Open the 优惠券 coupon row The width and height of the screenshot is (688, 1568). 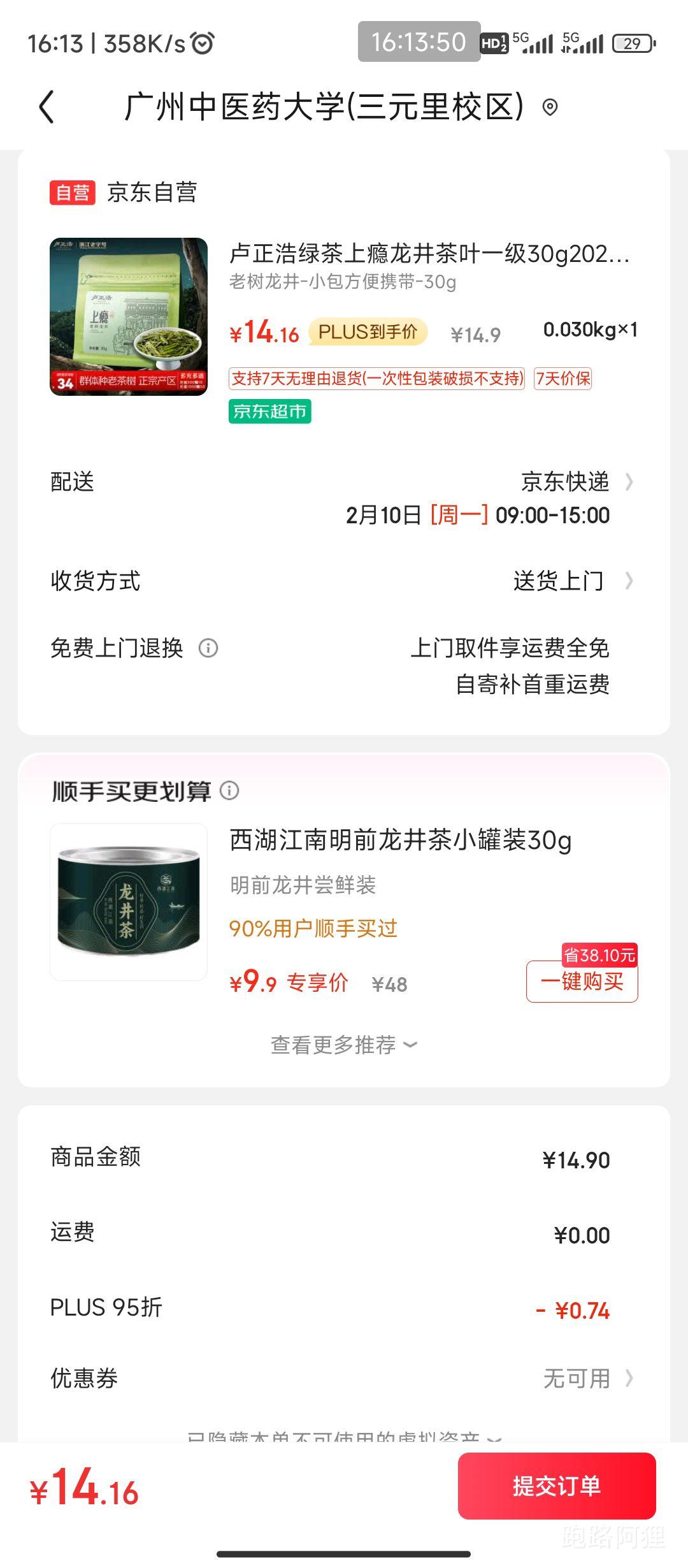344,1378
